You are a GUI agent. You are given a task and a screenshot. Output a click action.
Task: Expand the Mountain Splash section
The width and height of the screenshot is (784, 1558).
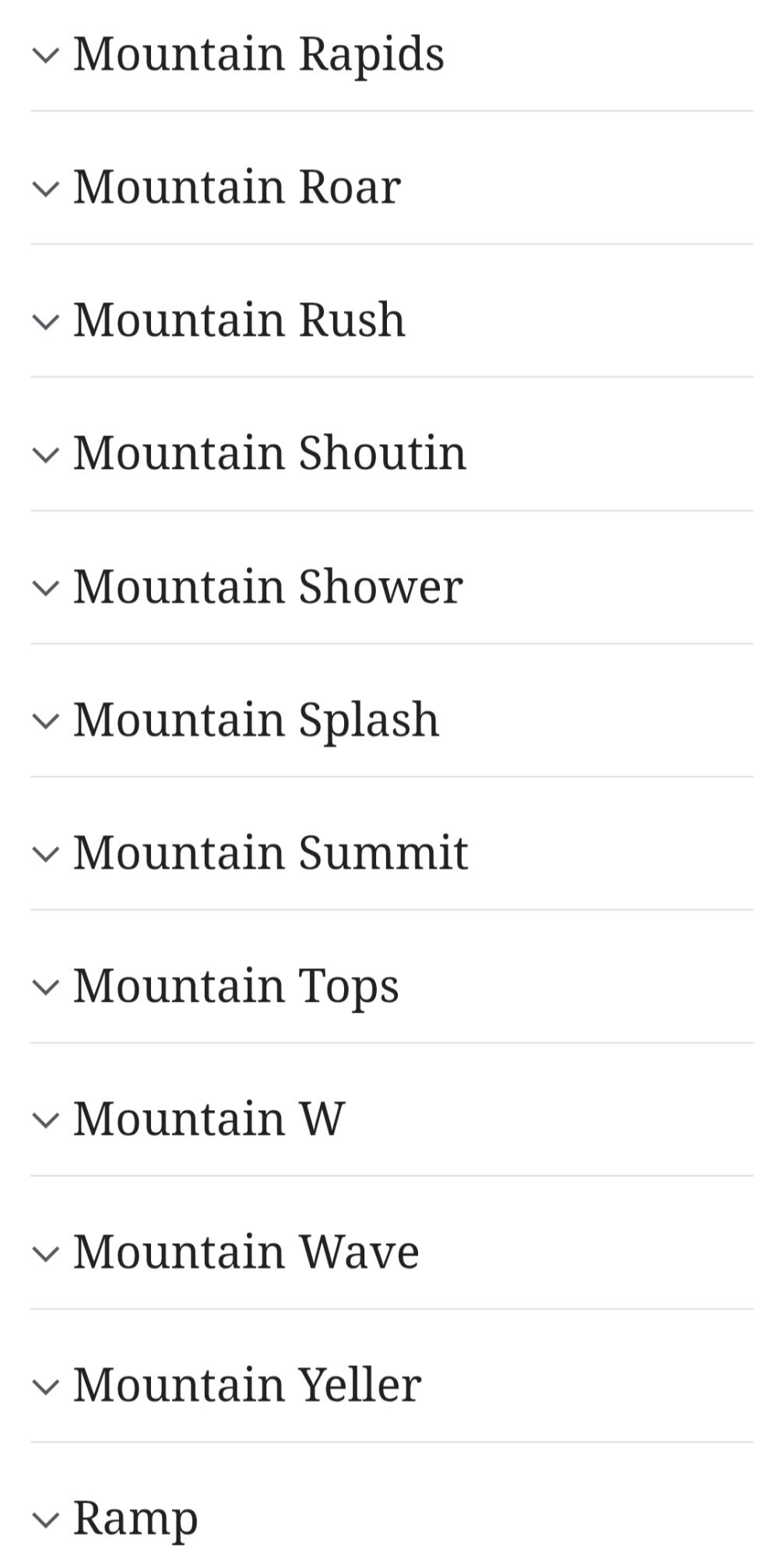[256, 721]
